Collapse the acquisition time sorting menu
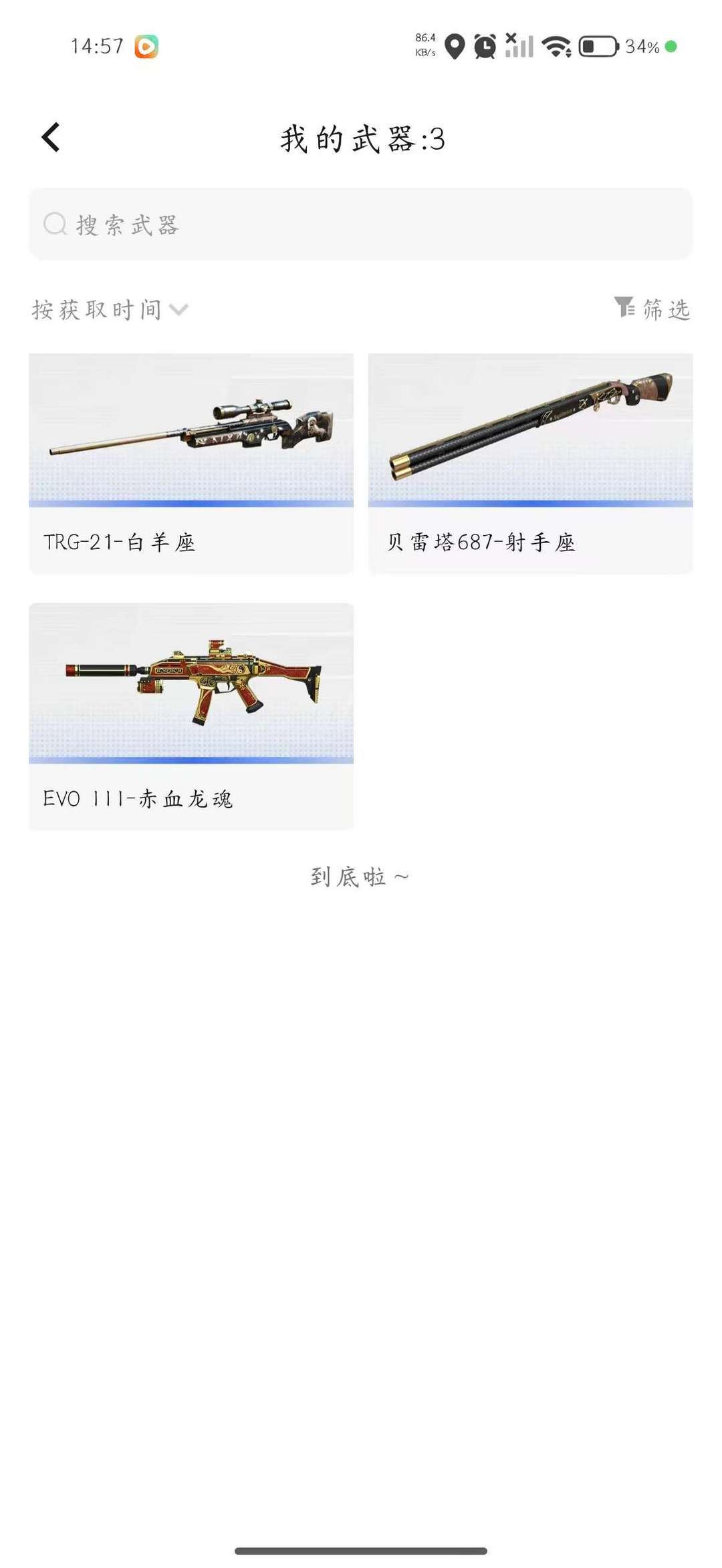 point(107,308)
